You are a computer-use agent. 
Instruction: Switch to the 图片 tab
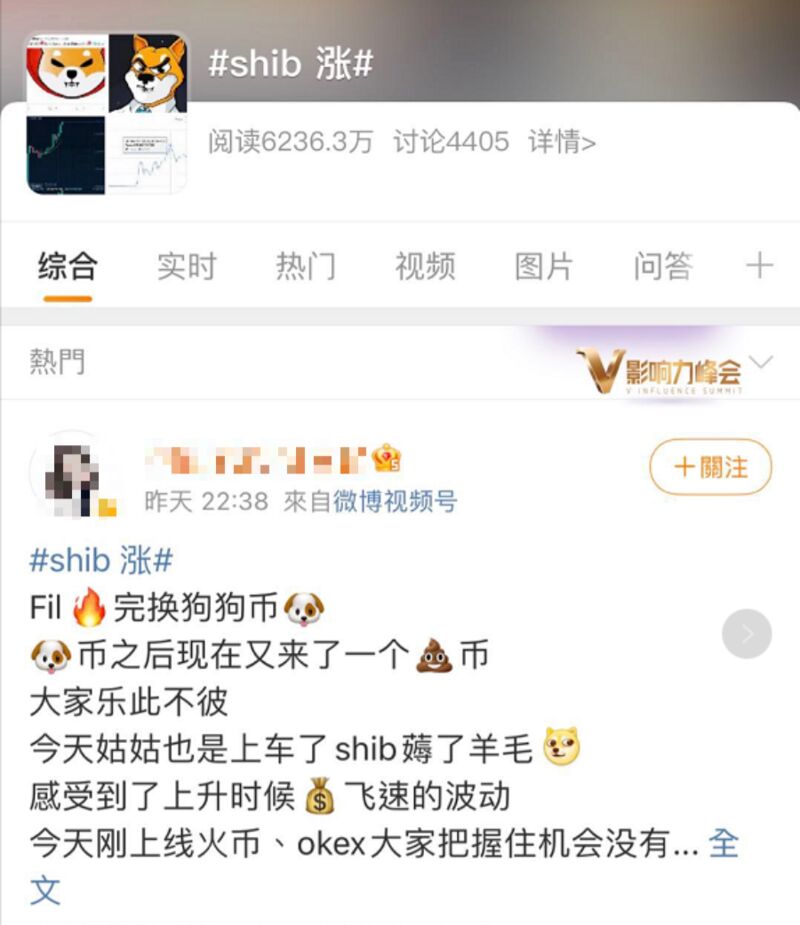543,266
